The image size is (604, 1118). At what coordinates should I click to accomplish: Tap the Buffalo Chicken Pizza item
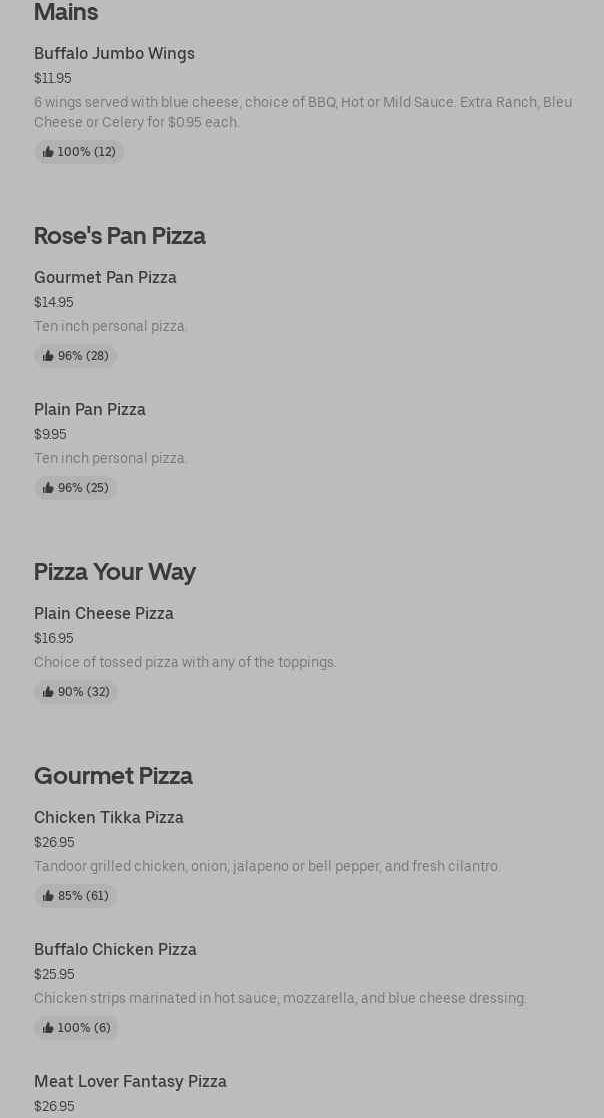[x=115, y=949]
